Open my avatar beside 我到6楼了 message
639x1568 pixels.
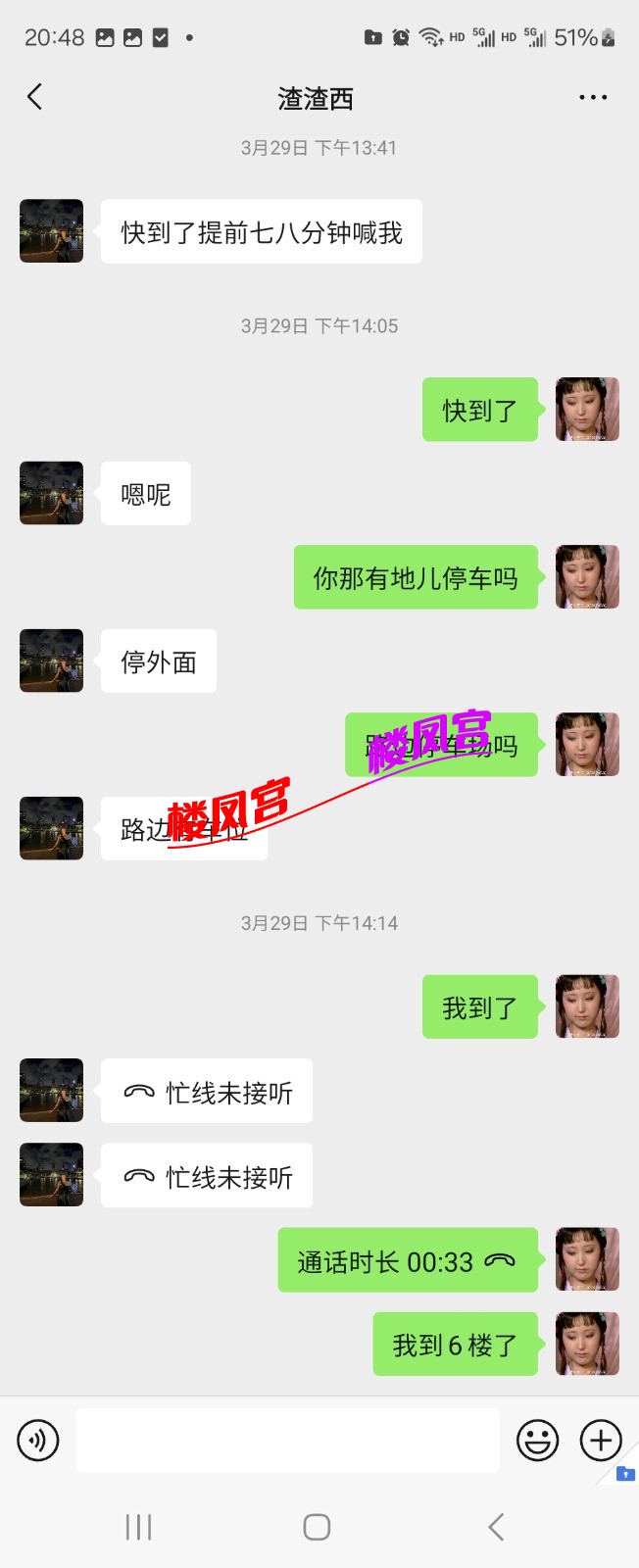(x=587, y=1344)
